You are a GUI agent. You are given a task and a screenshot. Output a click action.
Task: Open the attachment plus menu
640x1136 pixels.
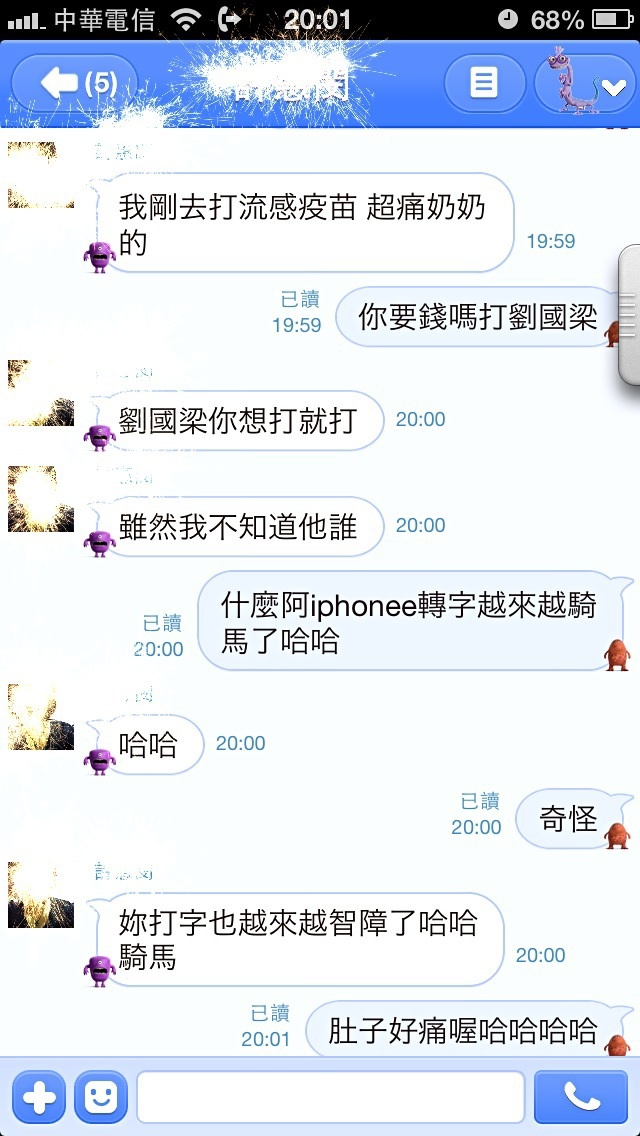[39, 1097]
